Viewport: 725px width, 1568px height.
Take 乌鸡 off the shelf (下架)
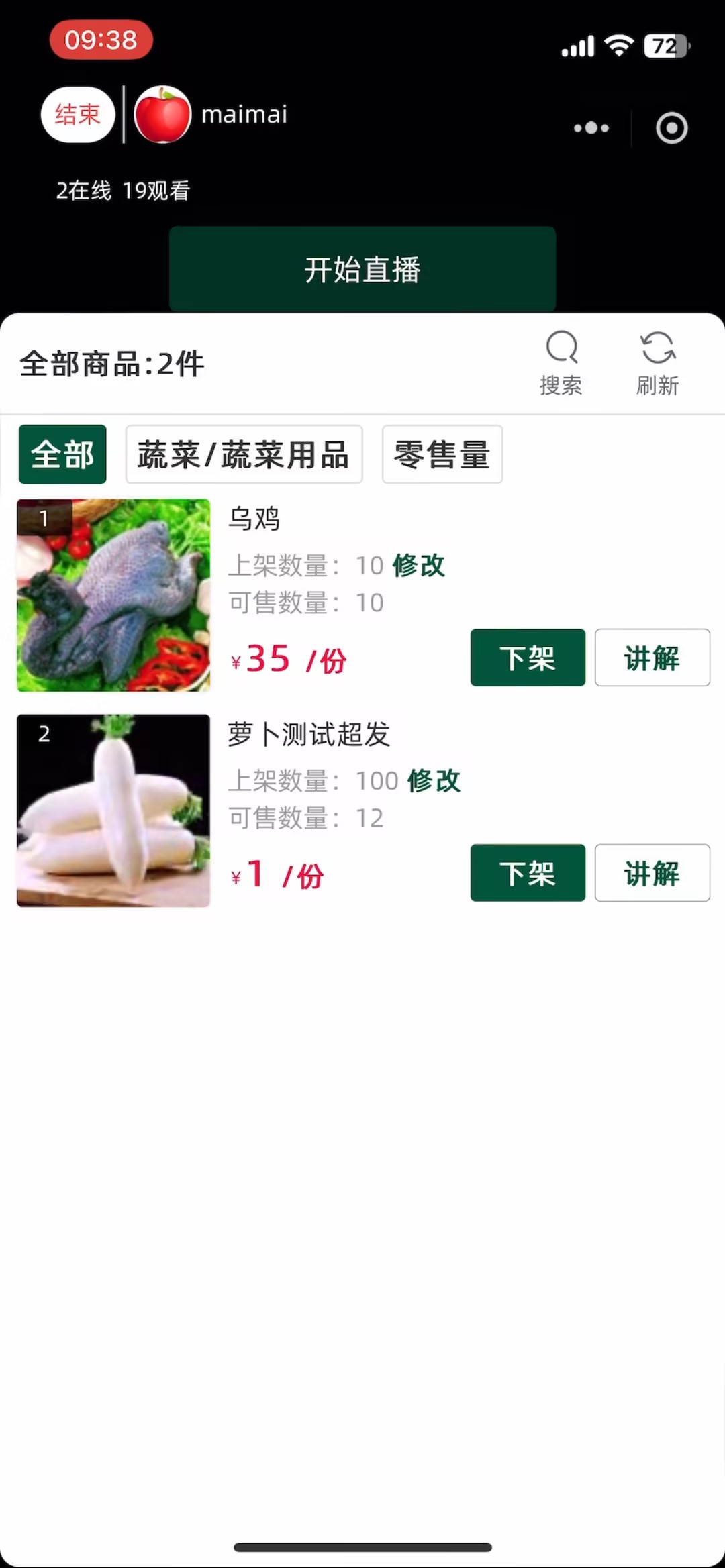point(528,658)
